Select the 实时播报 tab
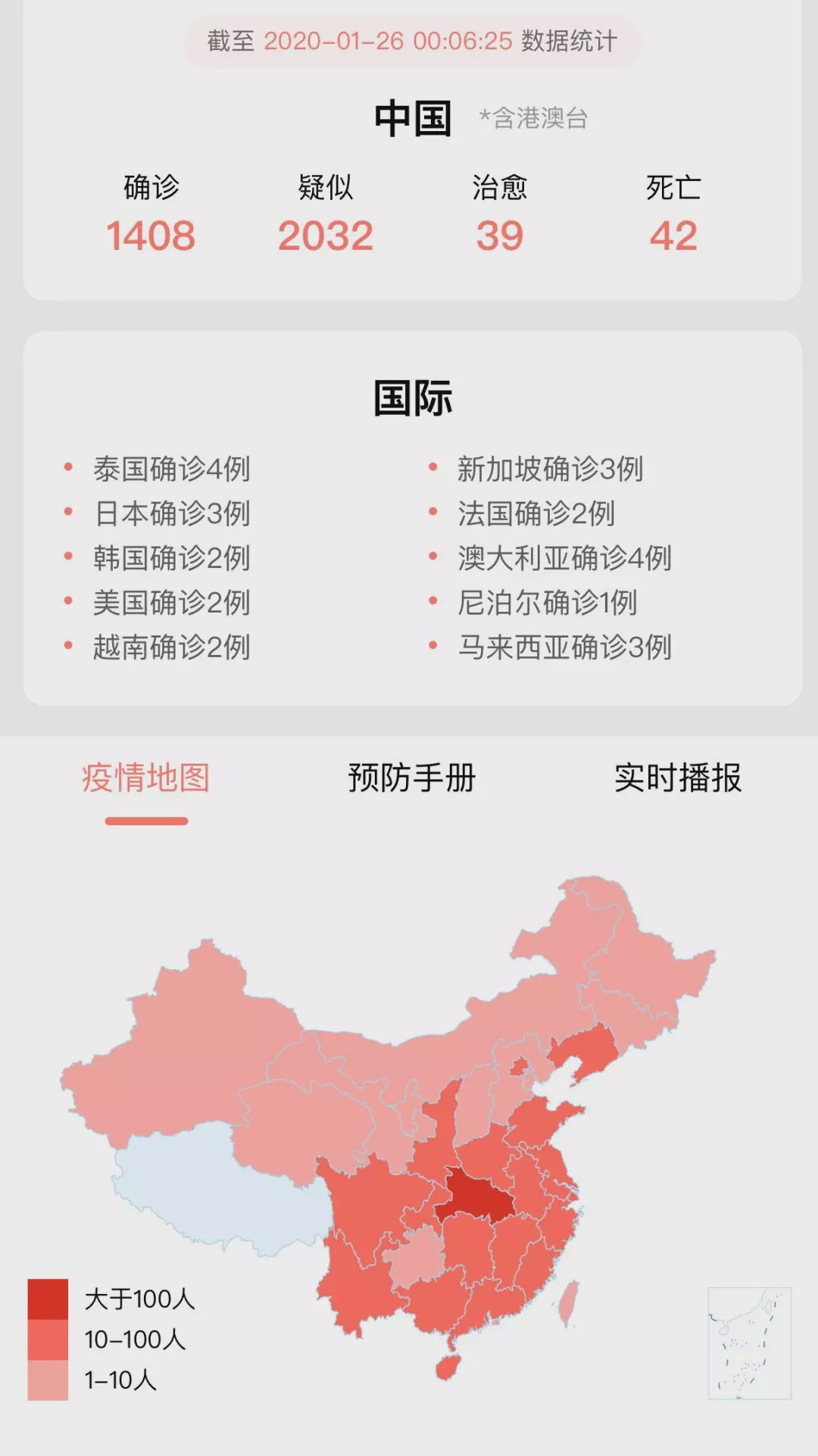Viewport: 818px width, 1456px height. [x=678, y=778]
